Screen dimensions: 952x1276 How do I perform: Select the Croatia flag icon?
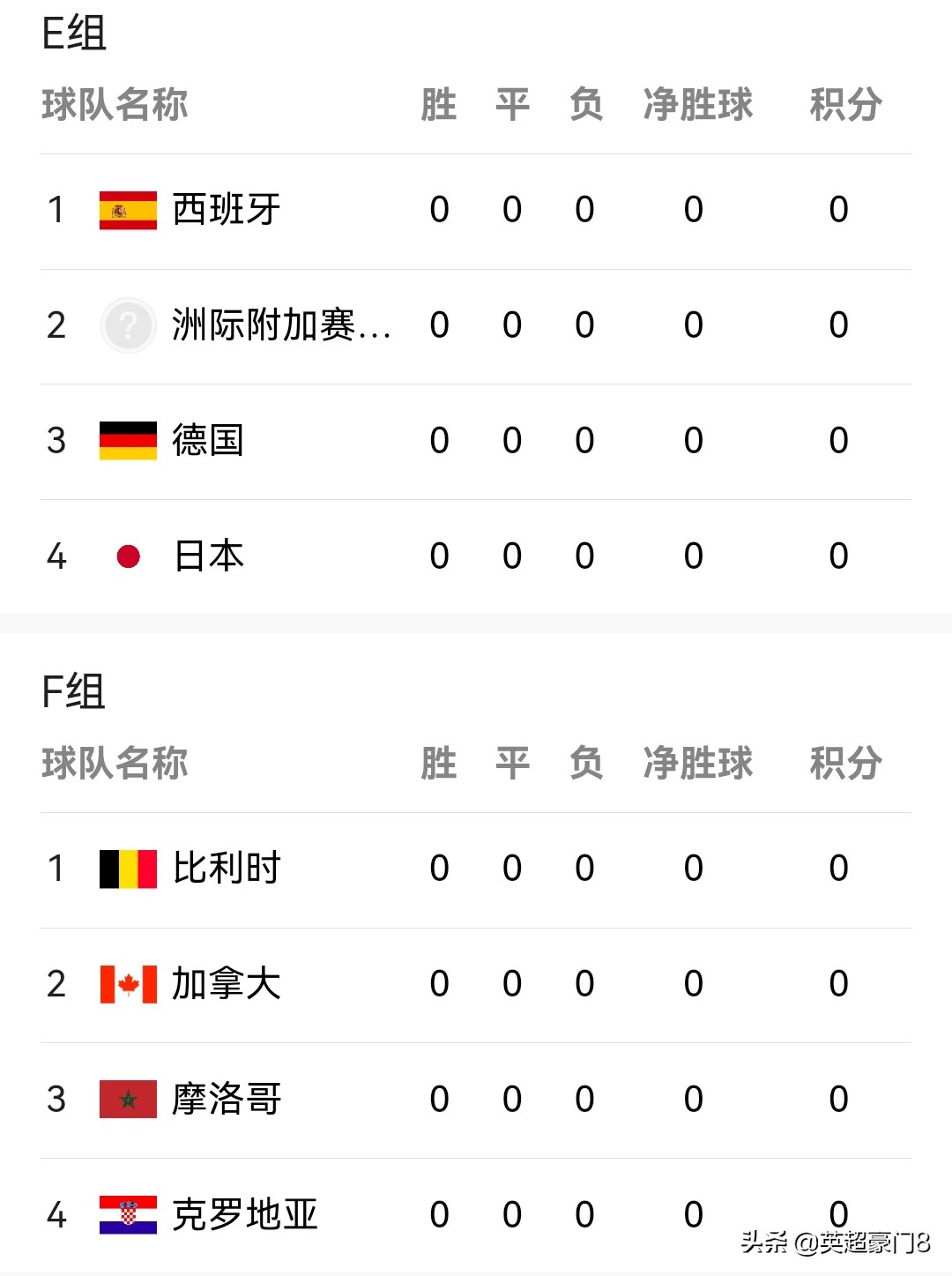tap(129, 1215)
